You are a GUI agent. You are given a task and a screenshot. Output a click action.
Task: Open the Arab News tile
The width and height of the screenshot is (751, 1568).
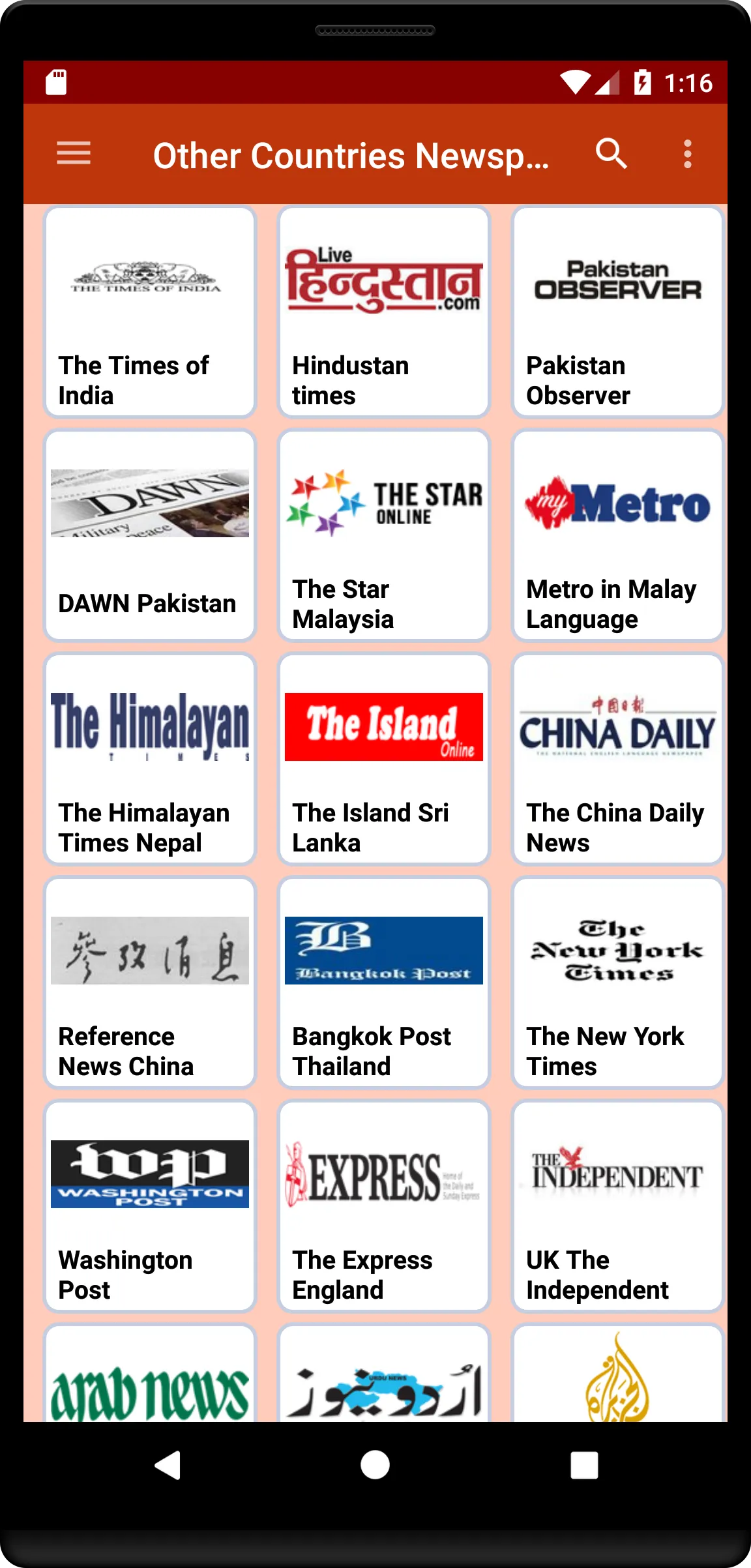(150, 1373)
